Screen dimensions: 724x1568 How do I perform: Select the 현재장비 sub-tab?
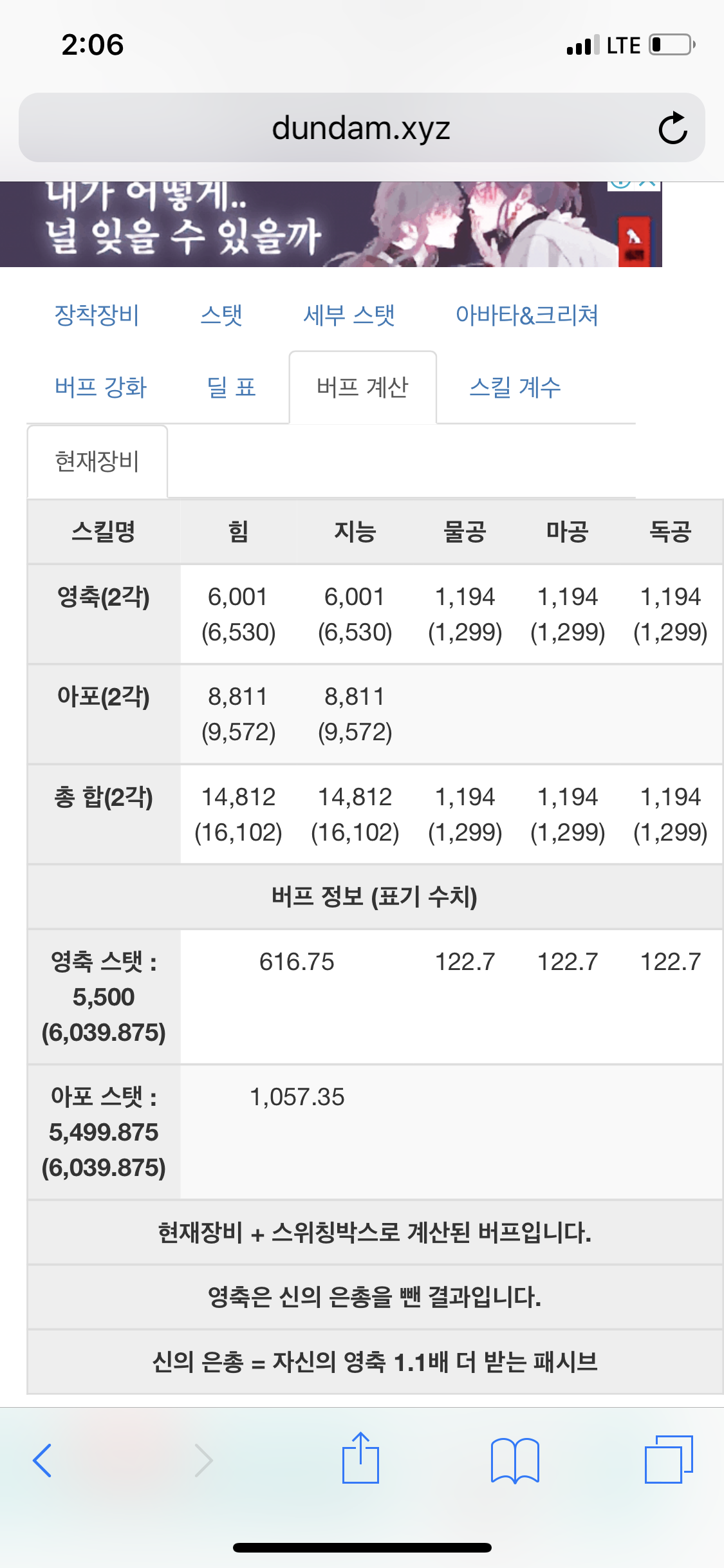97,462
